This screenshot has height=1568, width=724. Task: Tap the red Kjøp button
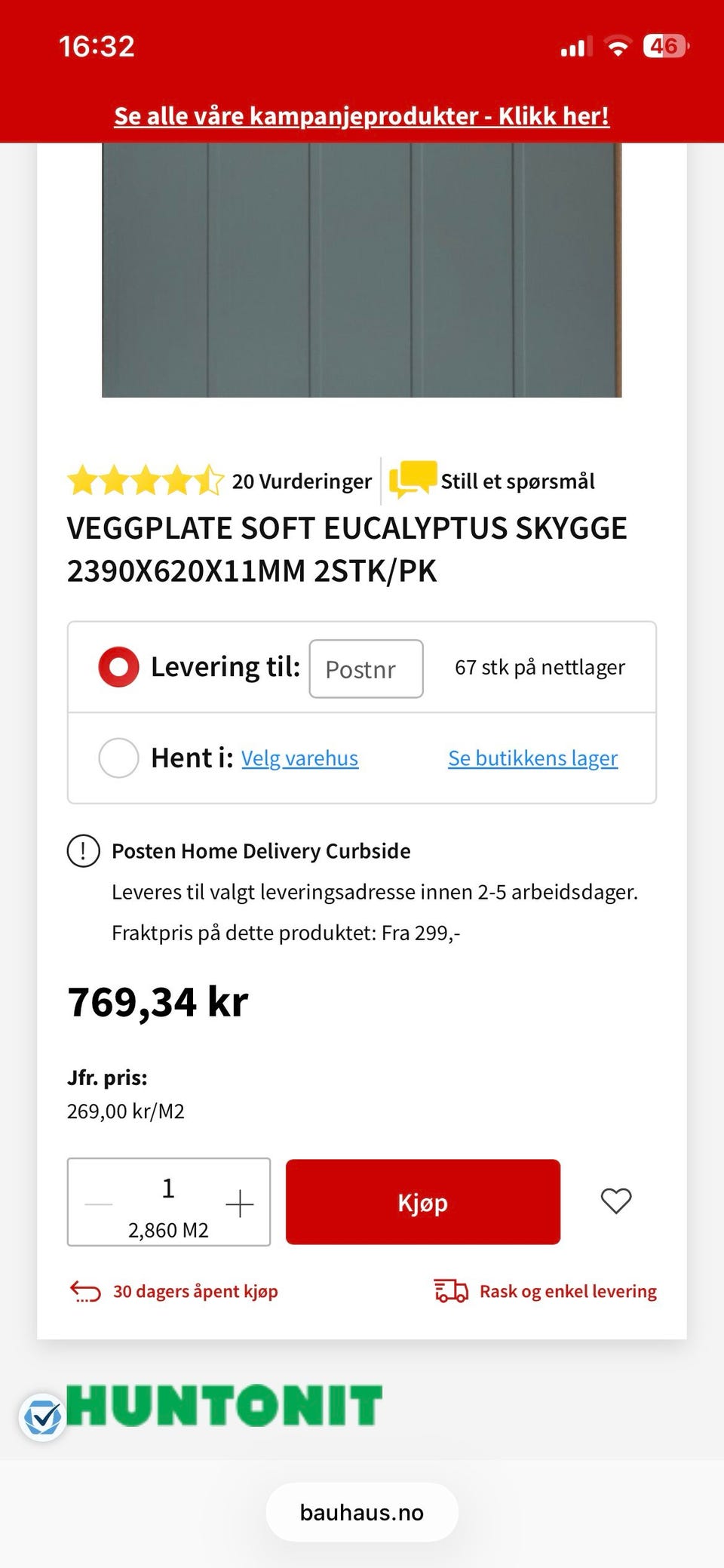tap(422, 1202)
